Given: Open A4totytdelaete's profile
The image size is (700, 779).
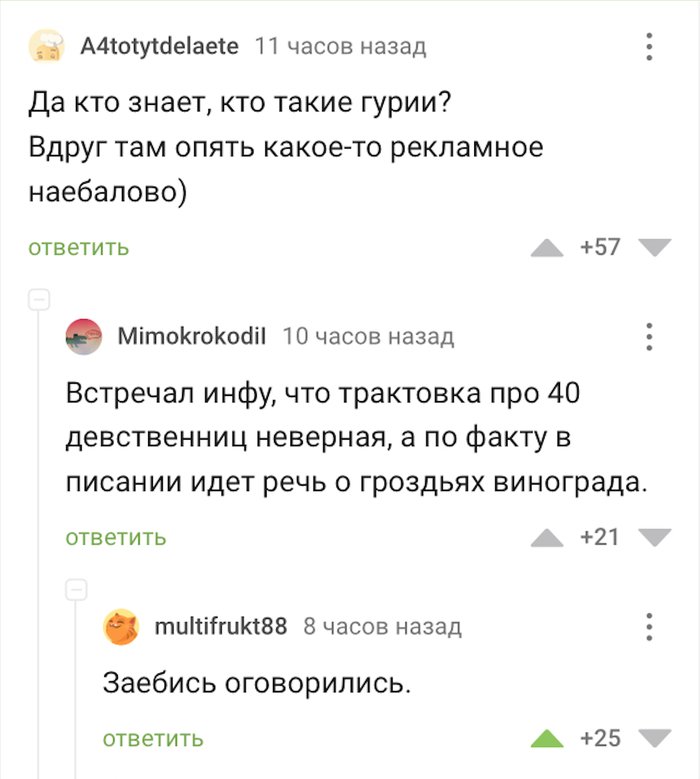Looking at the screenshot, I should pos(159,46).
